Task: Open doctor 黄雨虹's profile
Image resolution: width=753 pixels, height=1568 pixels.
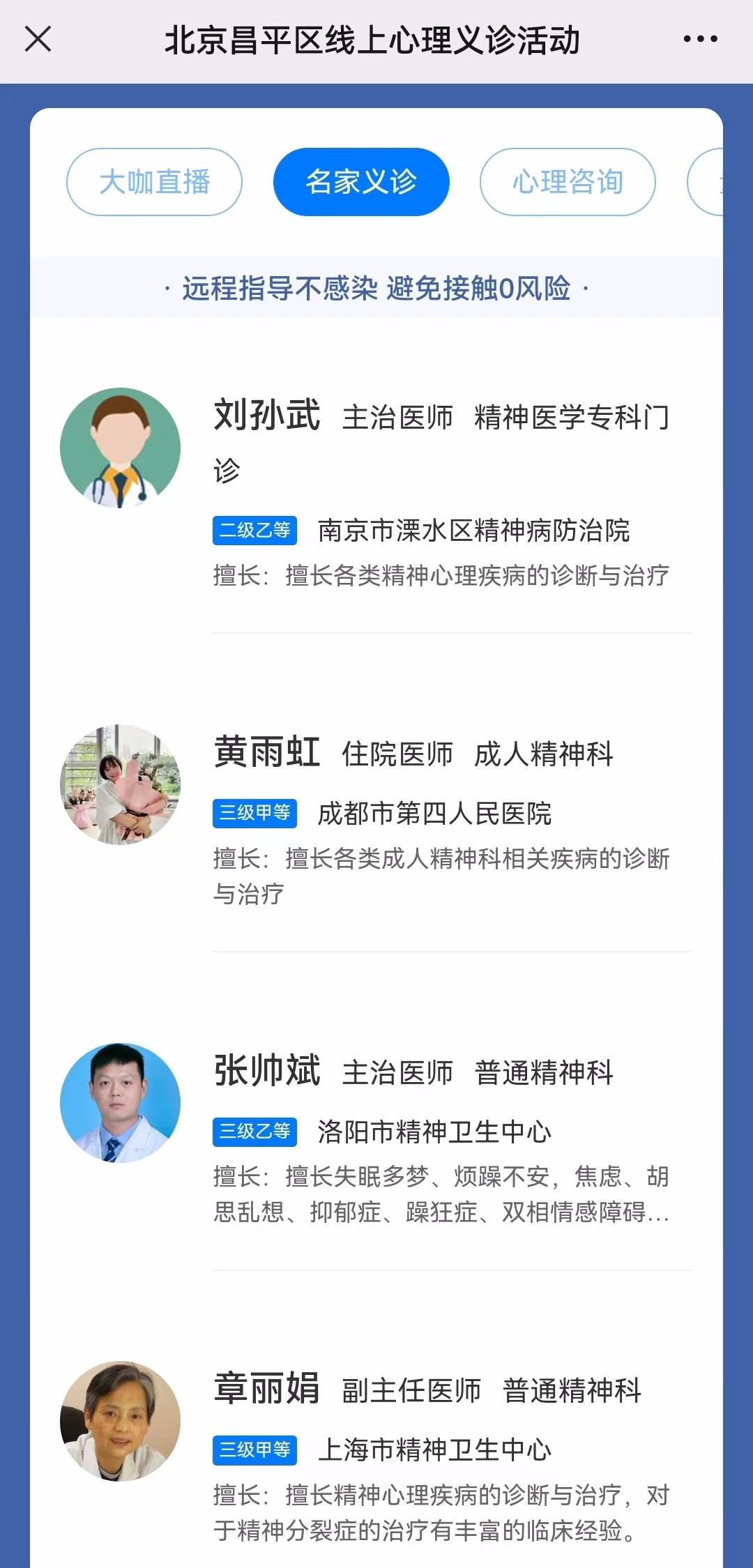Action: pos(266,753)
